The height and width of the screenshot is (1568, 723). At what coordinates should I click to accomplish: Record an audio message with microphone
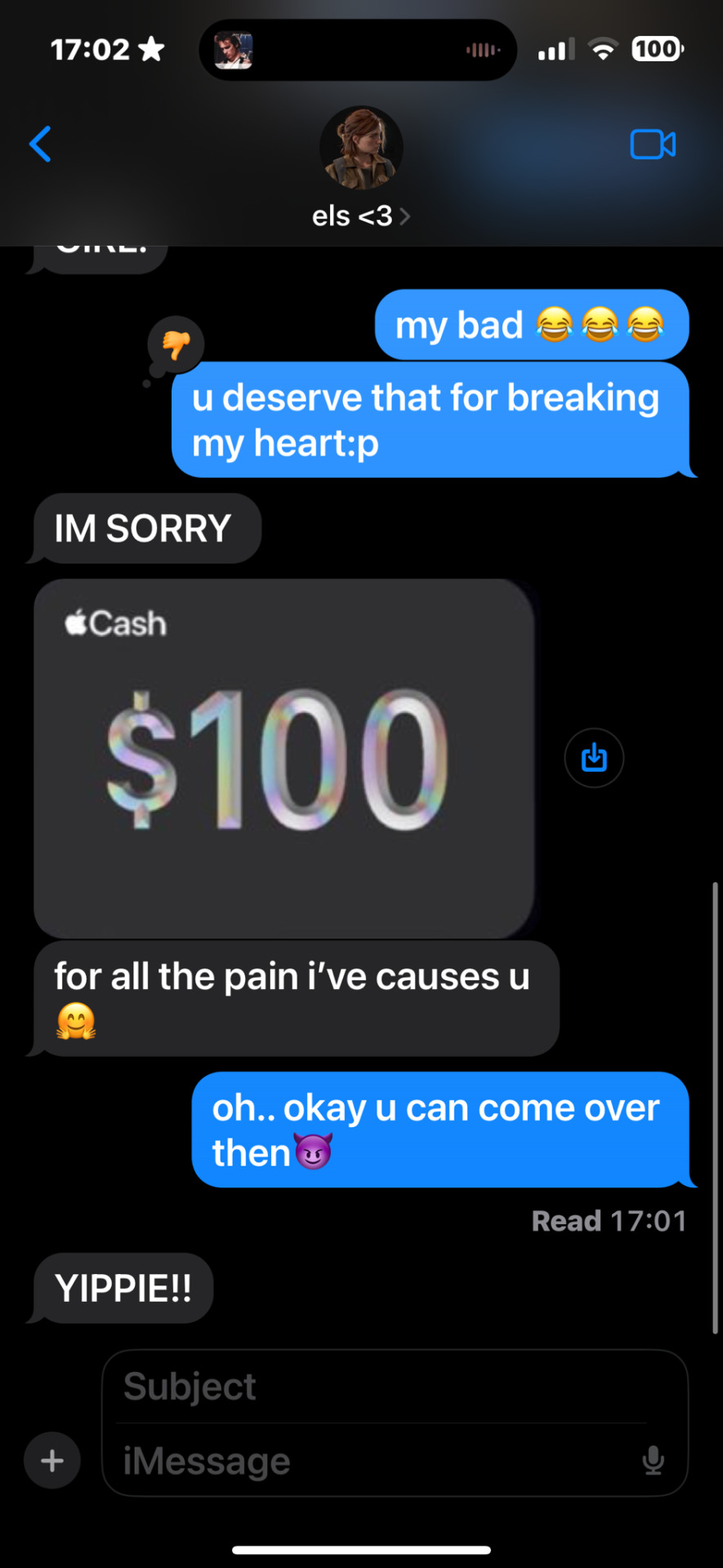(653, 1460)
